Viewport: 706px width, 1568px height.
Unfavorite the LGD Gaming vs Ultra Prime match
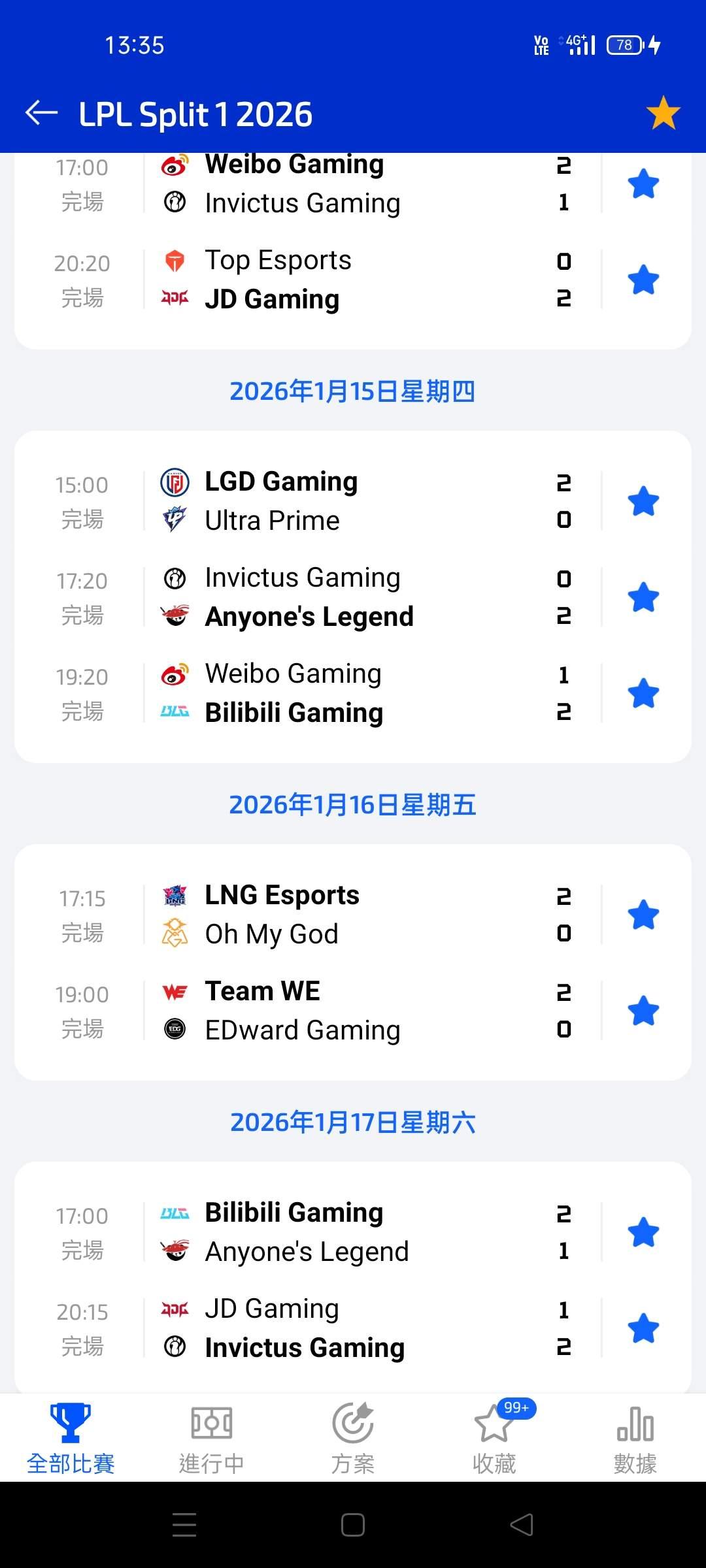tap(643, 501)
